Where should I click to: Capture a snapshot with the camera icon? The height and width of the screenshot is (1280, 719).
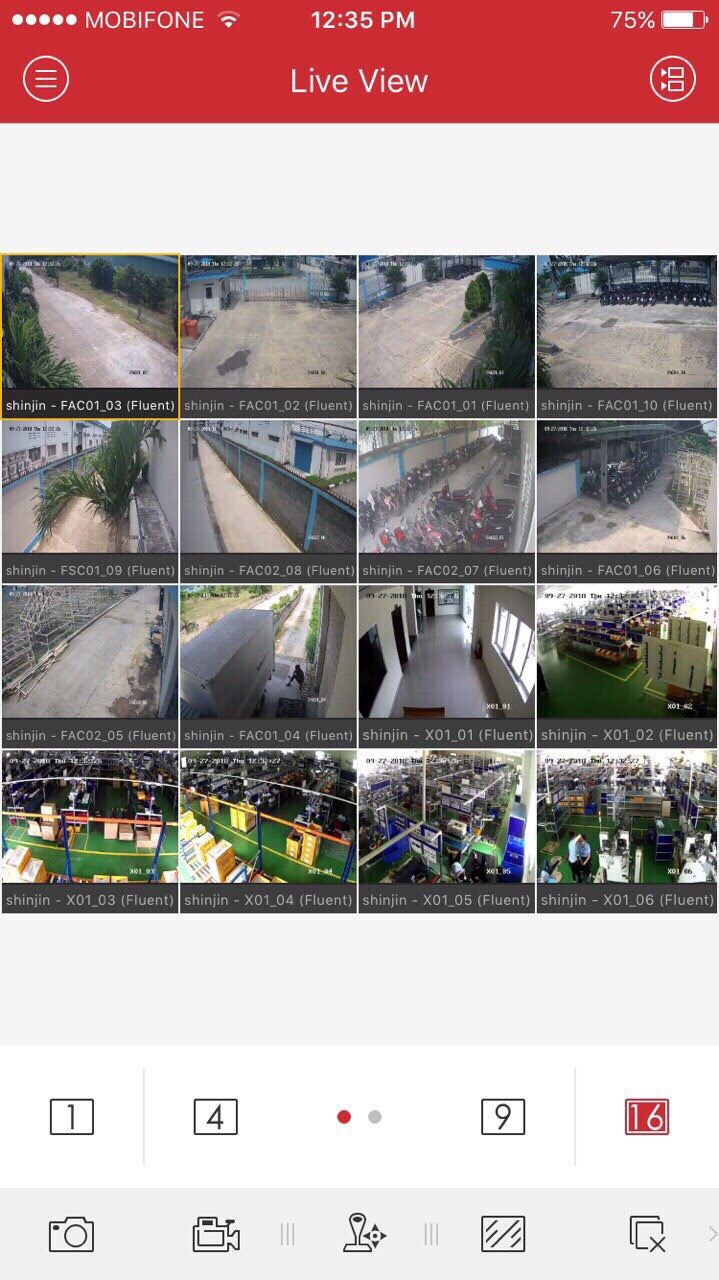[72, 1234]
